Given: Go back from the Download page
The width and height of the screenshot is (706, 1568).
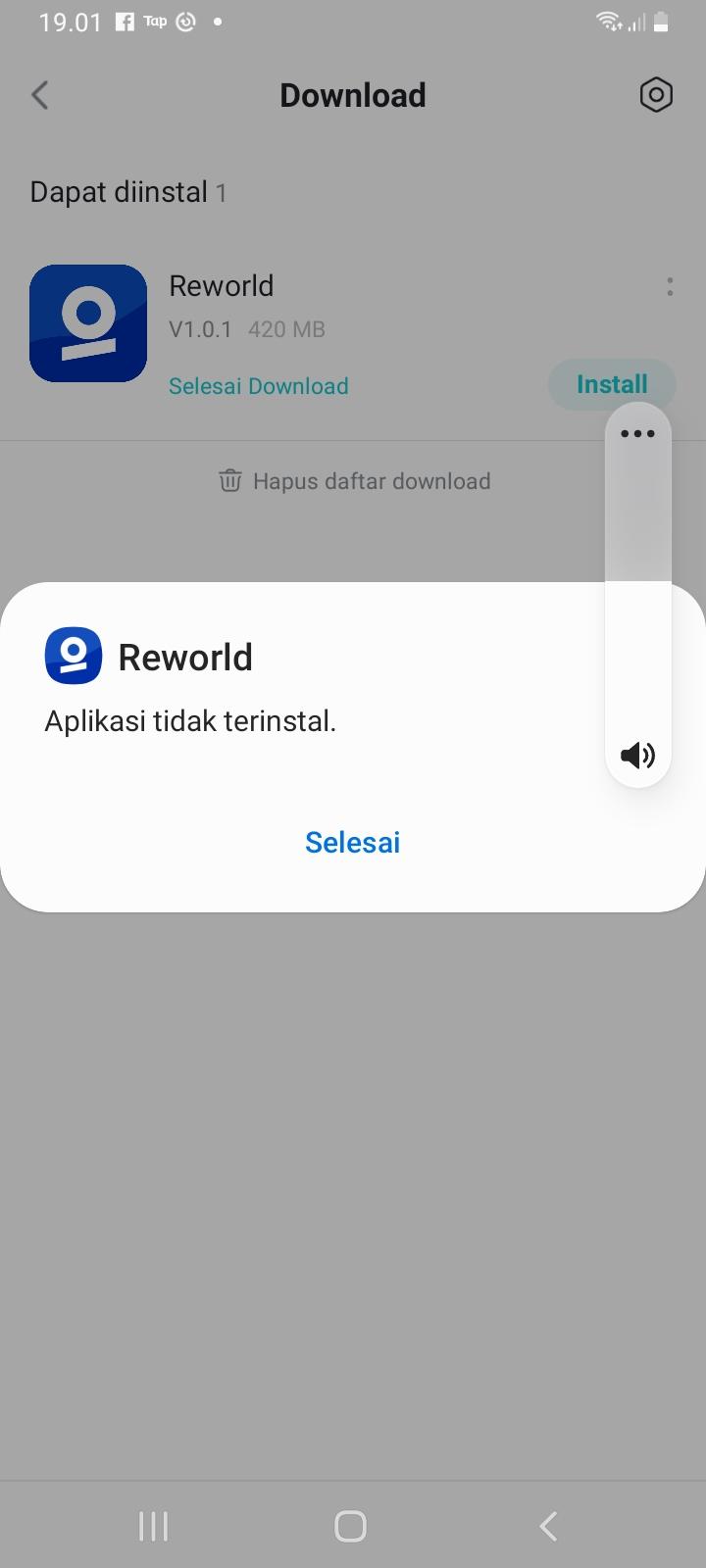Looking at the screenshot, I should point(40,95).
